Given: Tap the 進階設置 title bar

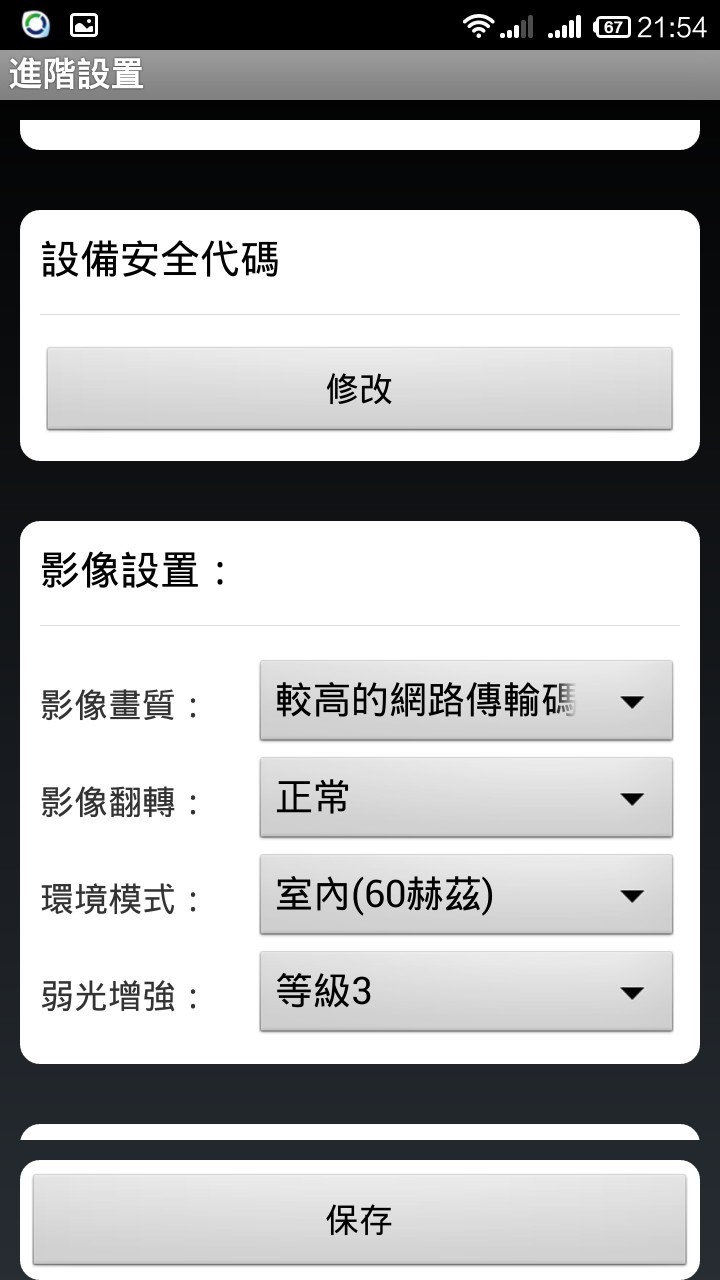Looking at the screenshot, I should 360,74.
